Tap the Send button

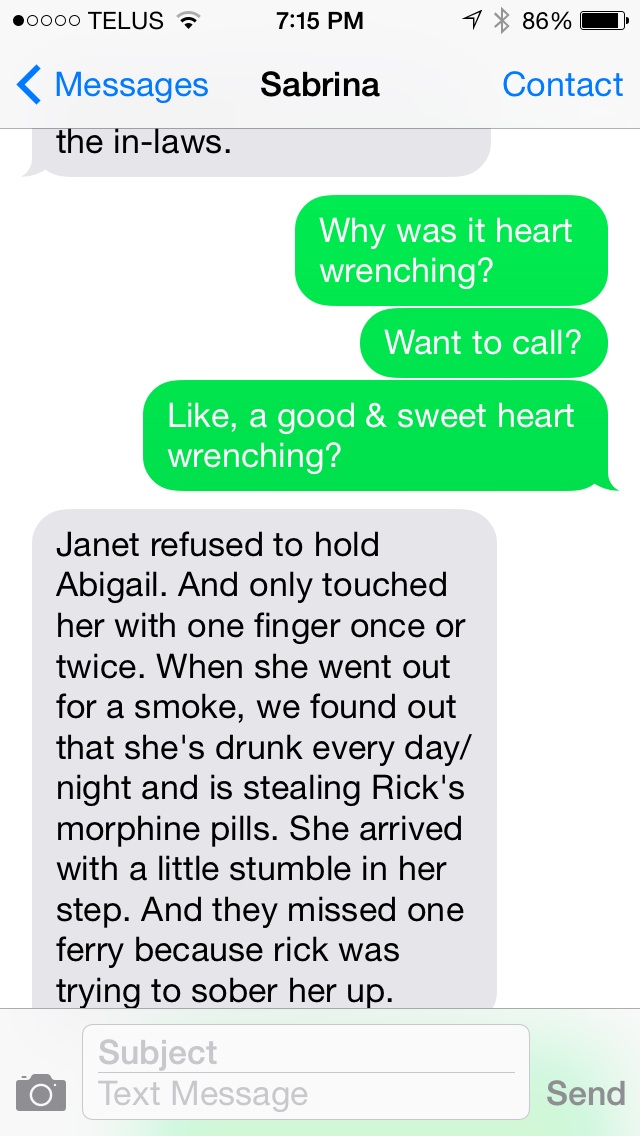coord(585,1093)
